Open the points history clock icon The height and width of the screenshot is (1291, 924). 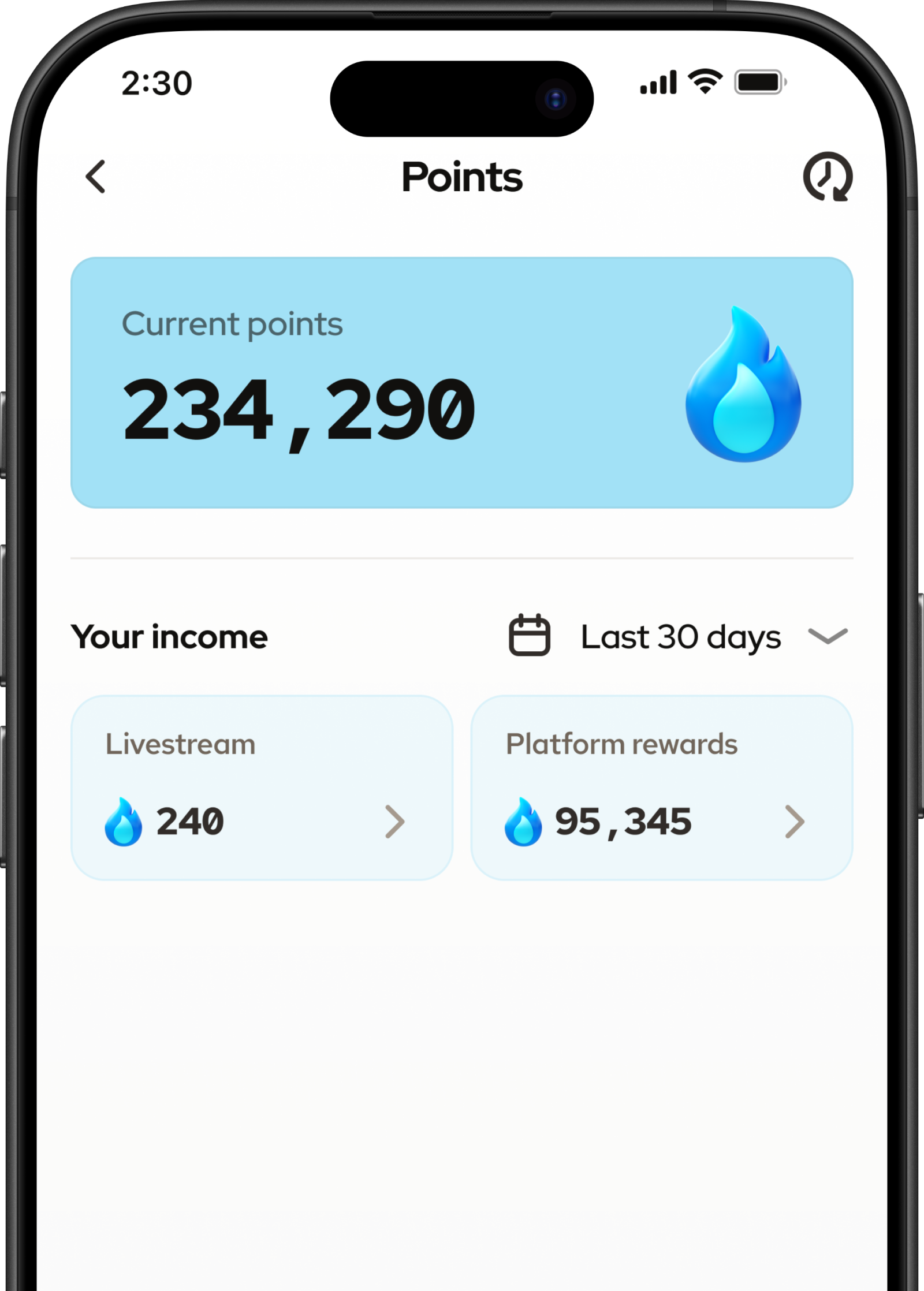click(x=827, y=177)
